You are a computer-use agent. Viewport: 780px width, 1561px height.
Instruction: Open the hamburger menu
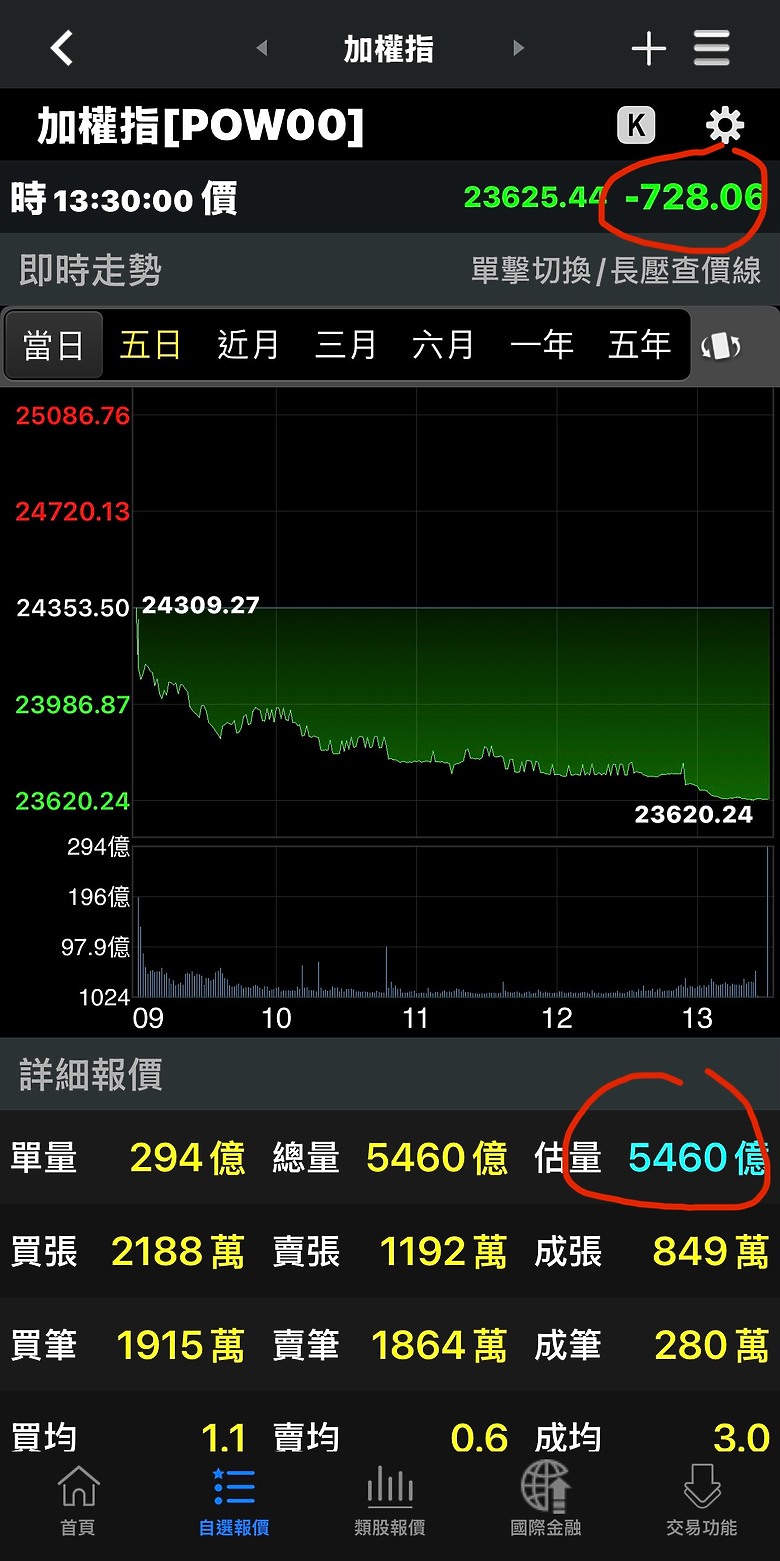pyautogui.click(x=712, y=48)
